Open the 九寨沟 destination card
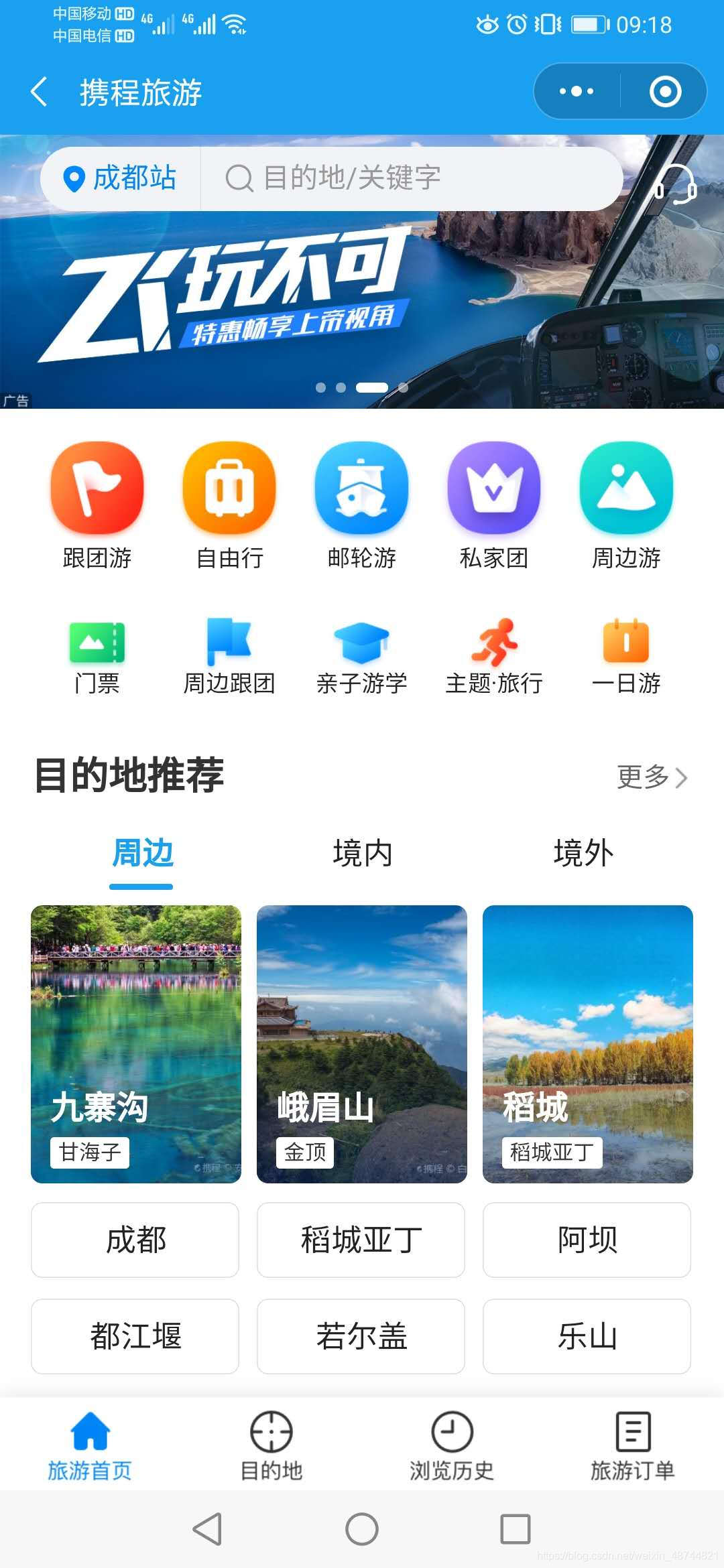 (x=136, y=1043)
